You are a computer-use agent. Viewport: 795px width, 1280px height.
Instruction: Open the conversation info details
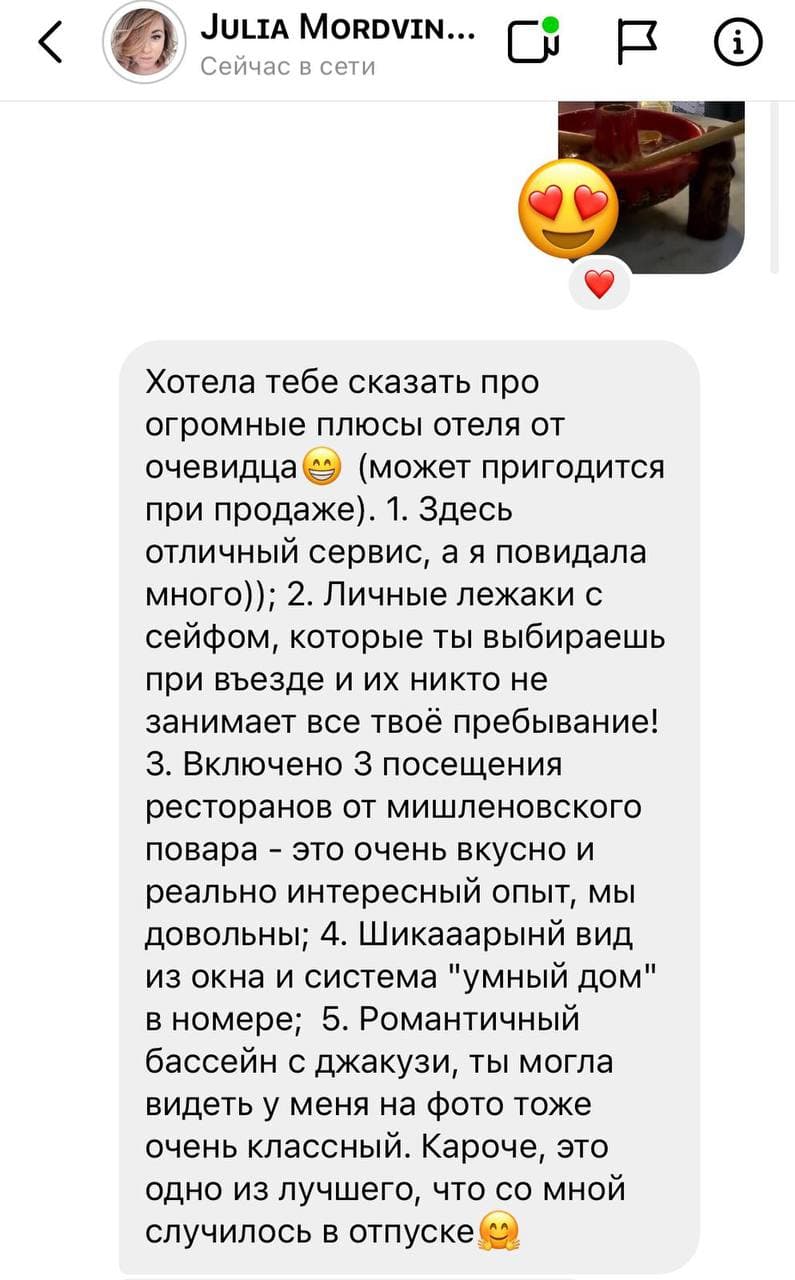[739, 43]
